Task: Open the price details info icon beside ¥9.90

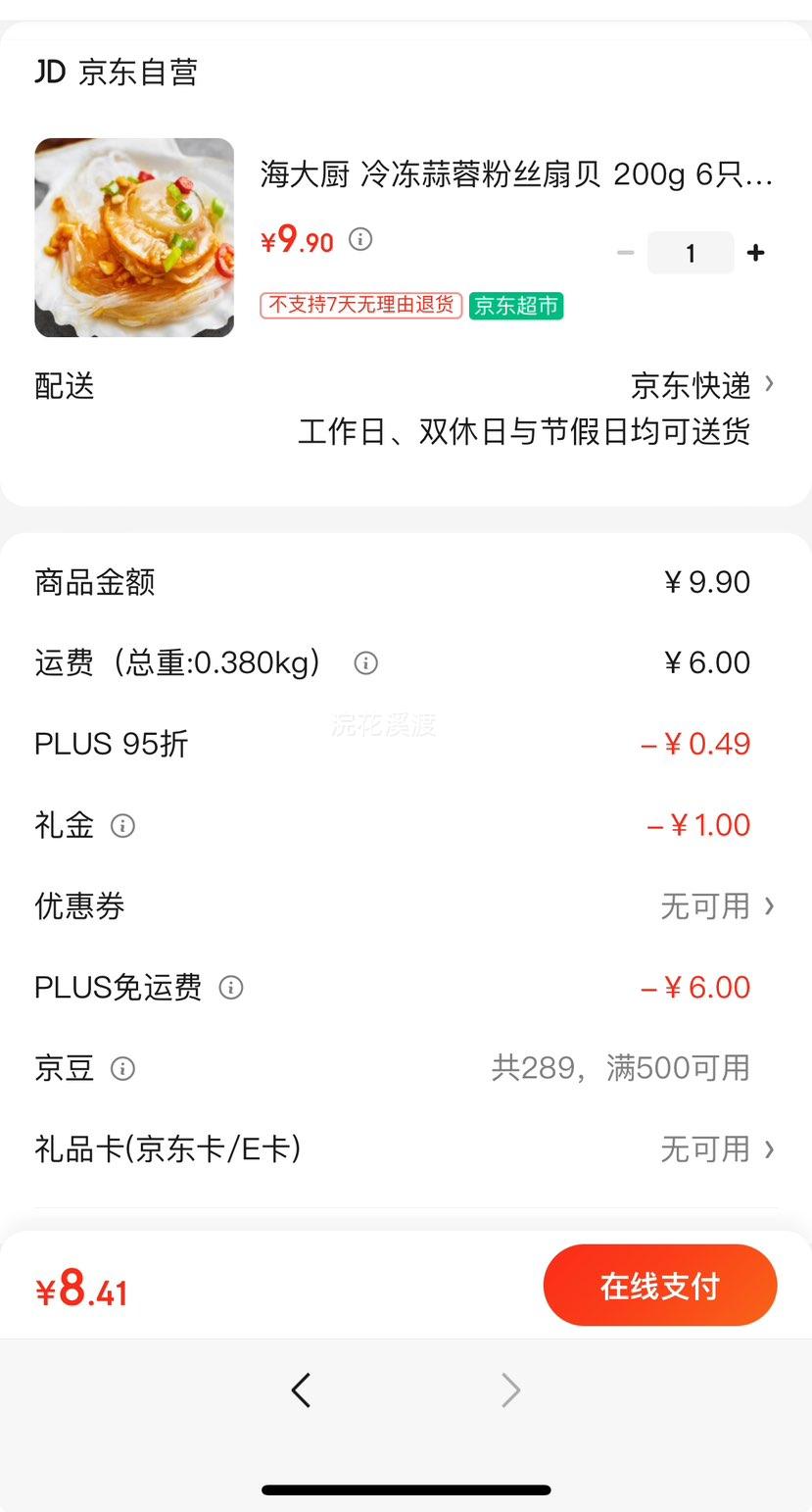Action: [x=359, y=238]
